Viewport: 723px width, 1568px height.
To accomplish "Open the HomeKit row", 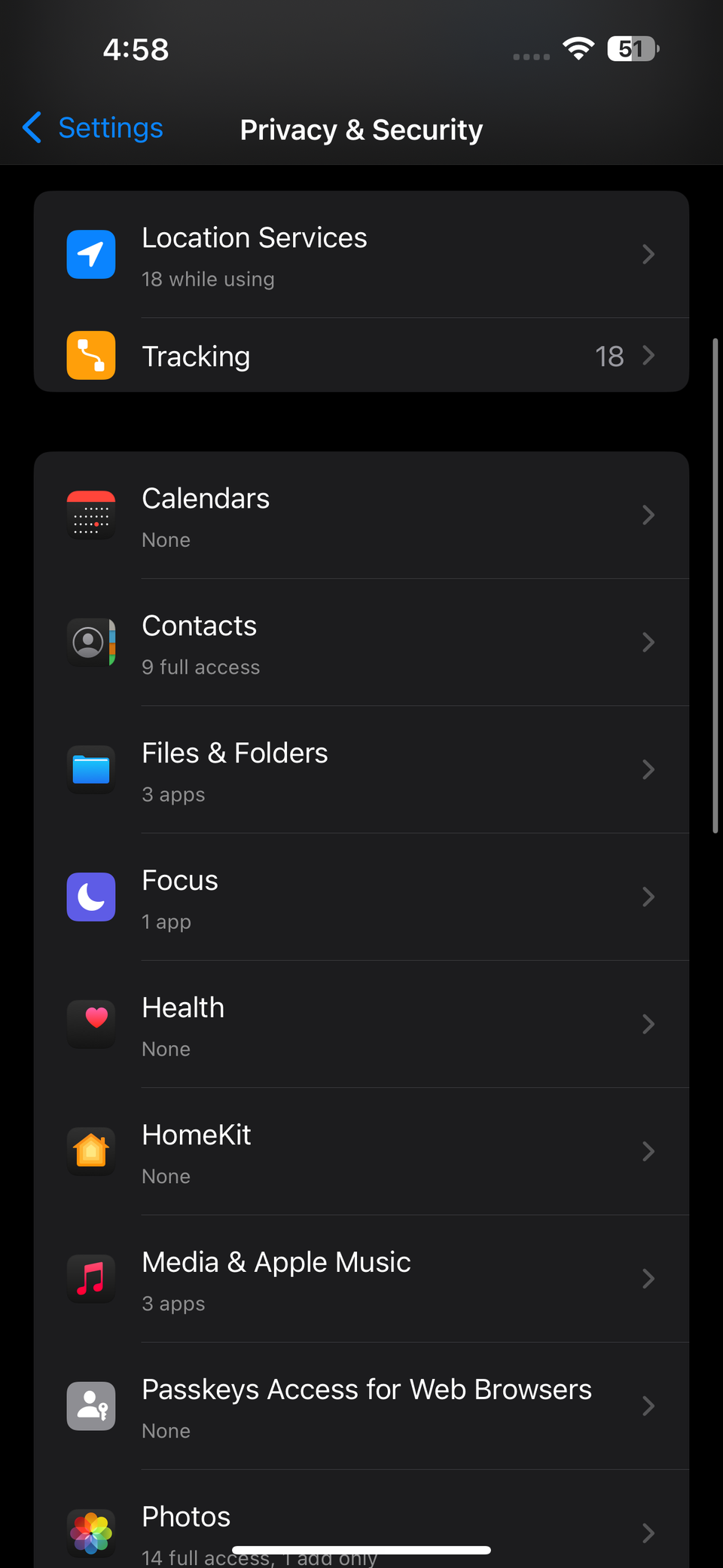I will [361, 1153].
